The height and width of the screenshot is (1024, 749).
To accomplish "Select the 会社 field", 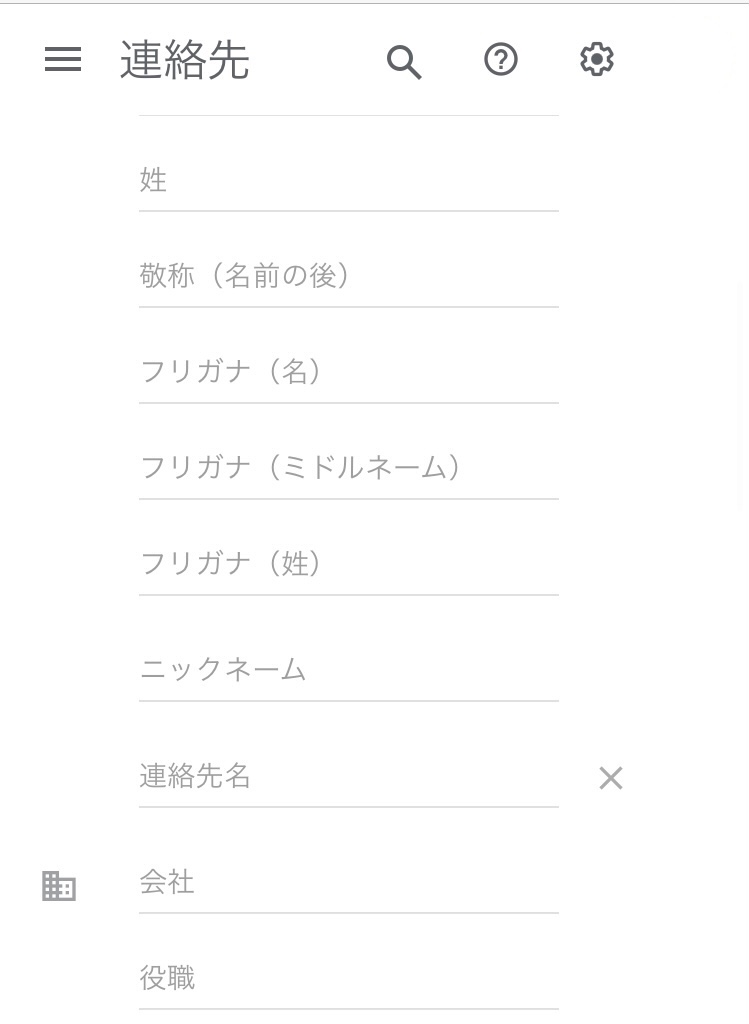I will point(348,883).
